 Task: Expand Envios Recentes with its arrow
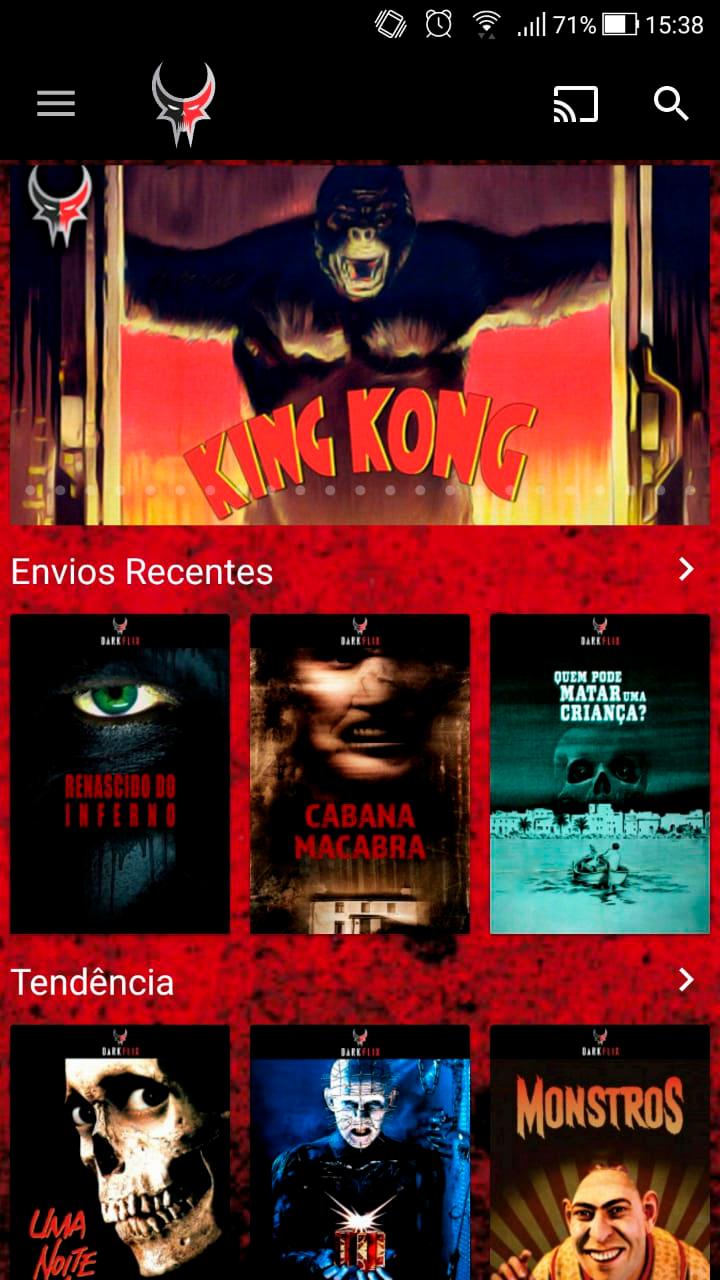[686, 570]
